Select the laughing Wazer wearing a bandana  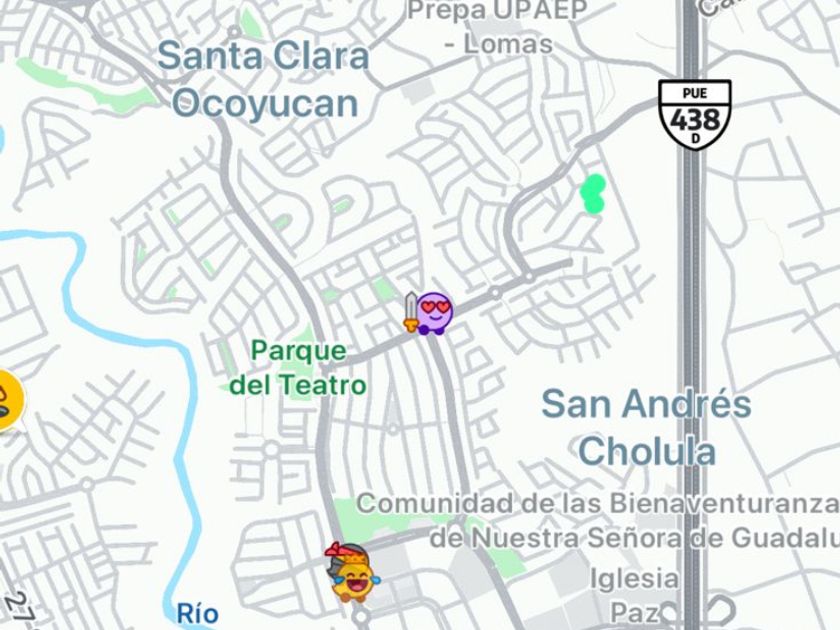pyautogui.click(x=351, y=571)
